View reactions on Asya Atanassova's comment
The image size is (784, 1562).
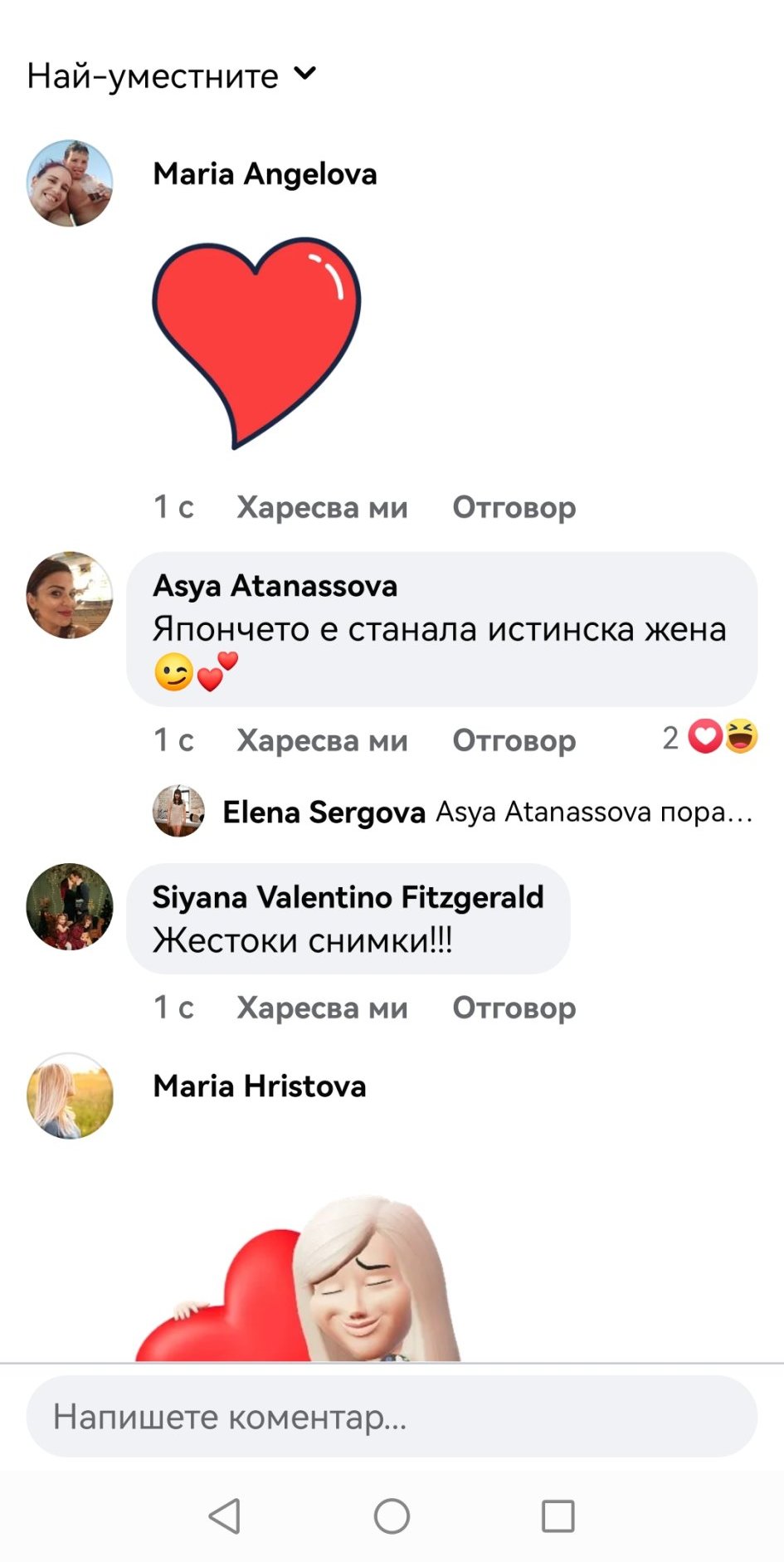[710, 737]
